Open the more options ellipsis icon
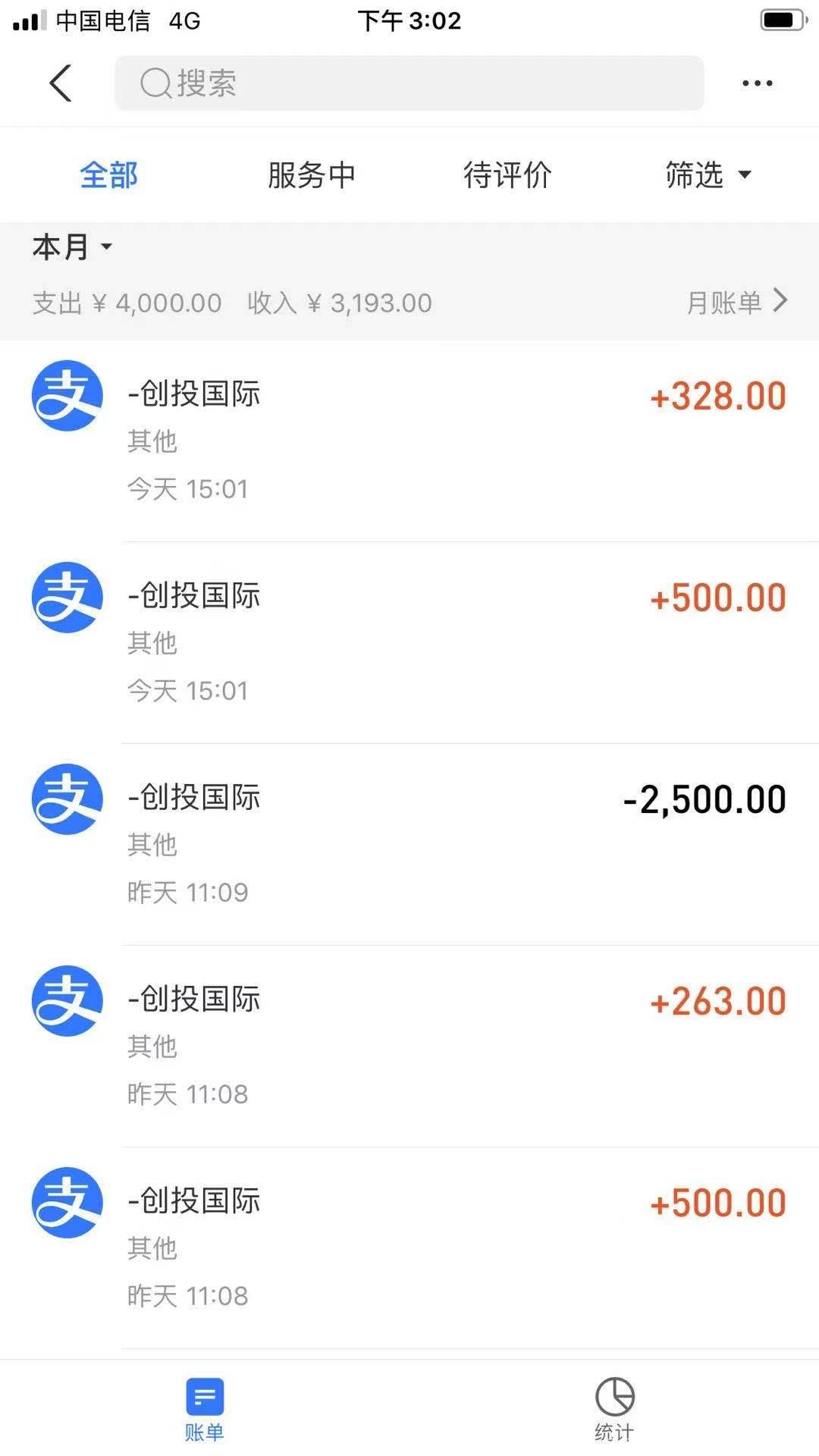Image resolution: width=819 pixels, height=1456 pixels. (x=757, y=83)
